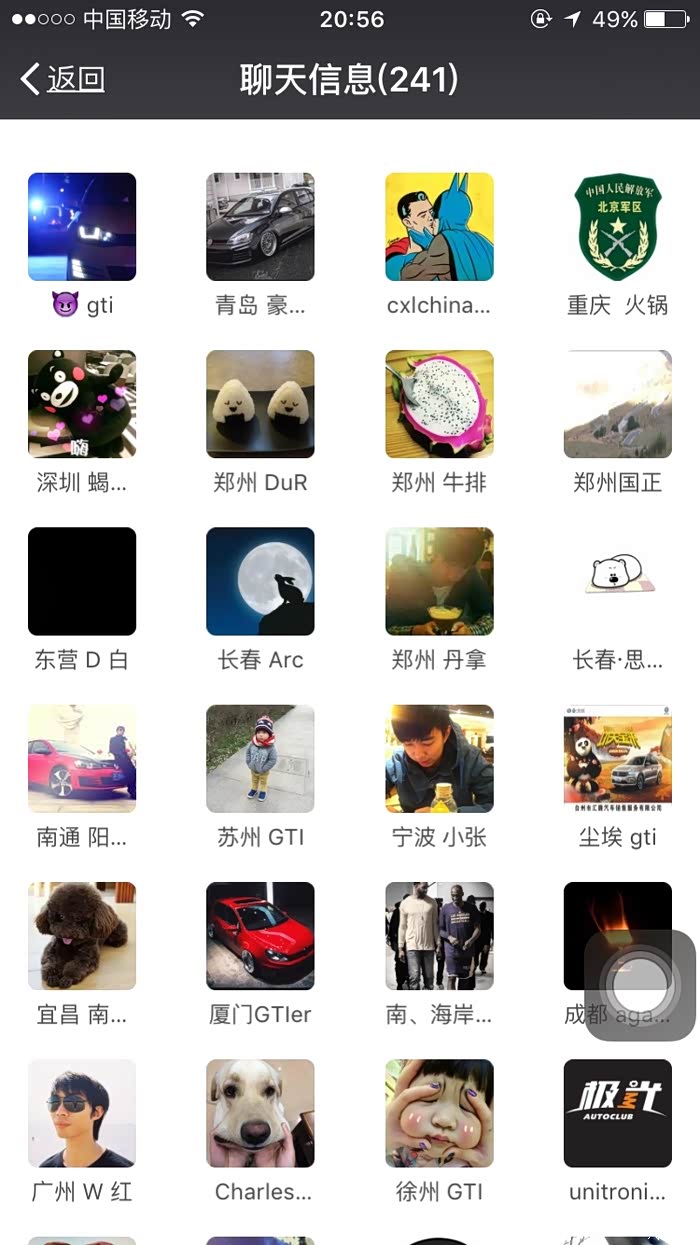Open the member named gti

point(82,227)
